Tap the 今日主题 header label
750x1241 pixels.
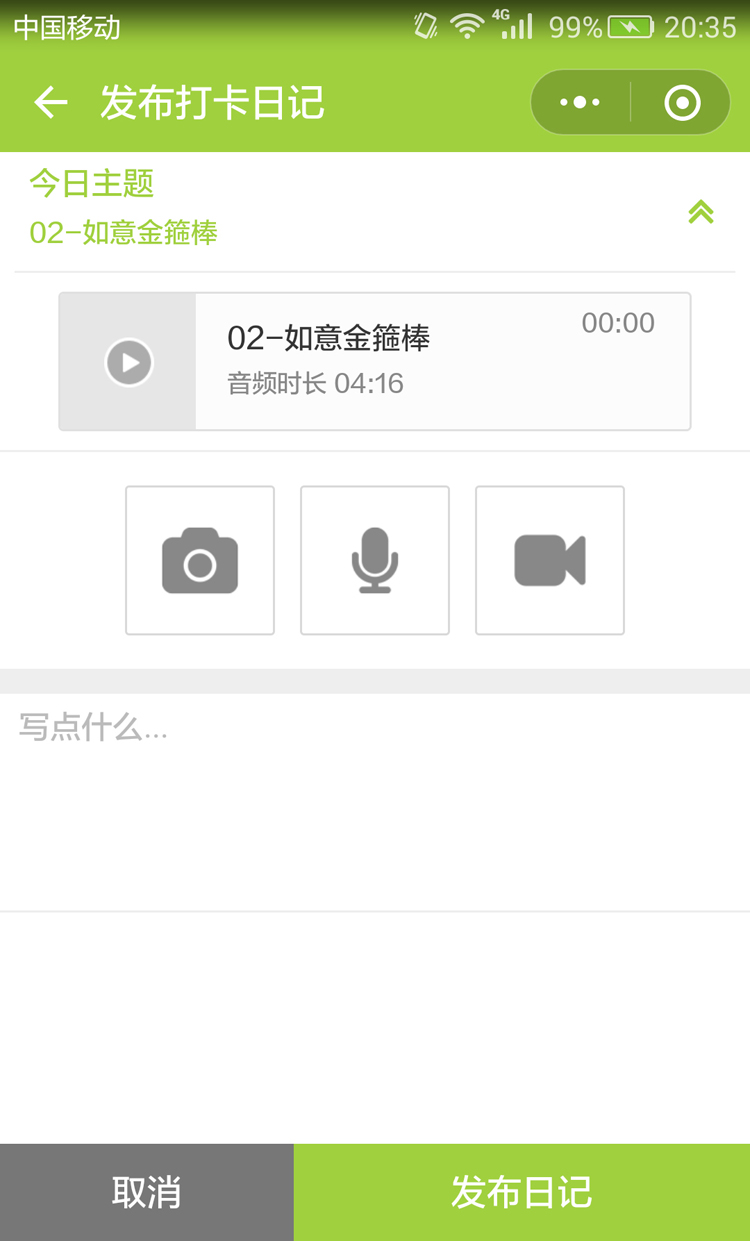[x=90, y=185]
